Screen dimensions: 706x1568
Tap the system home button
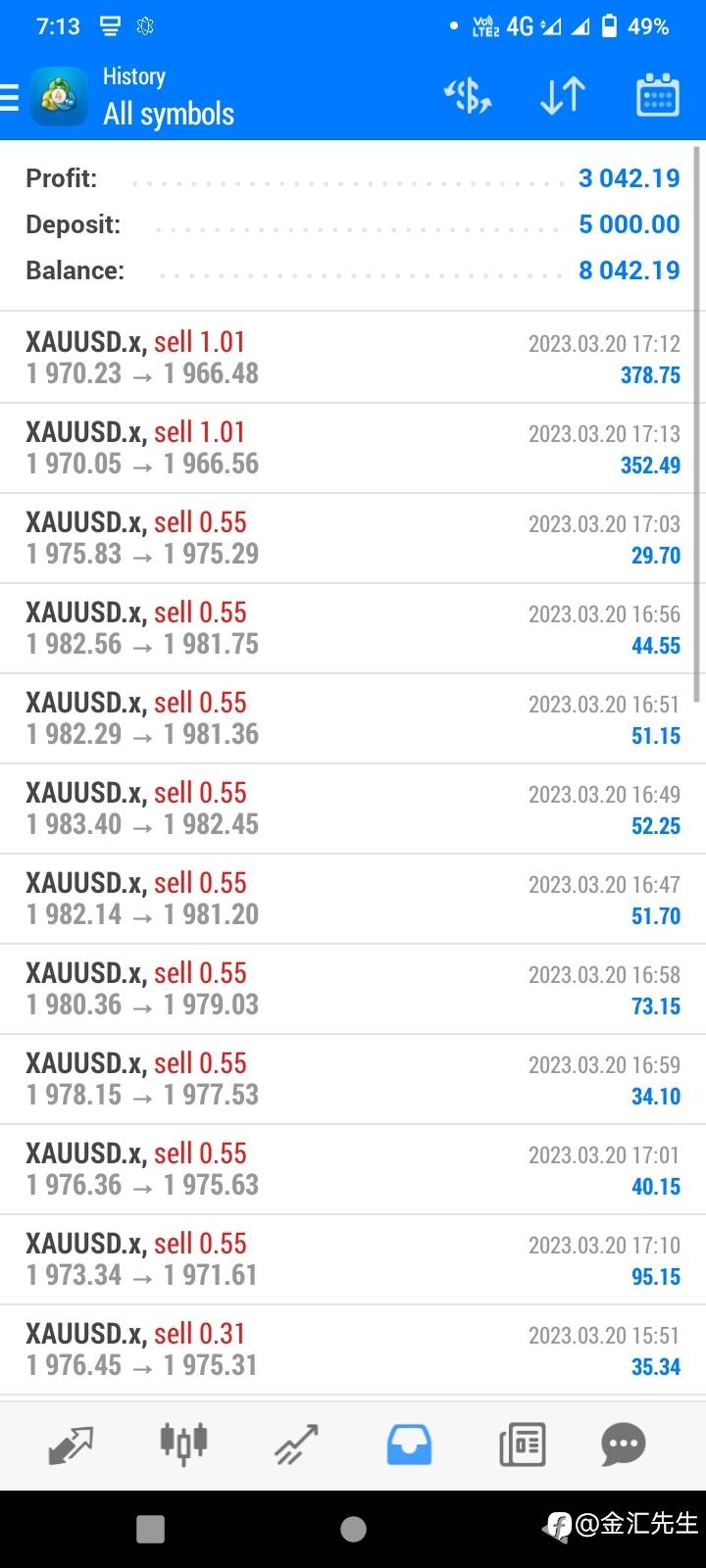coord(353,1529)
